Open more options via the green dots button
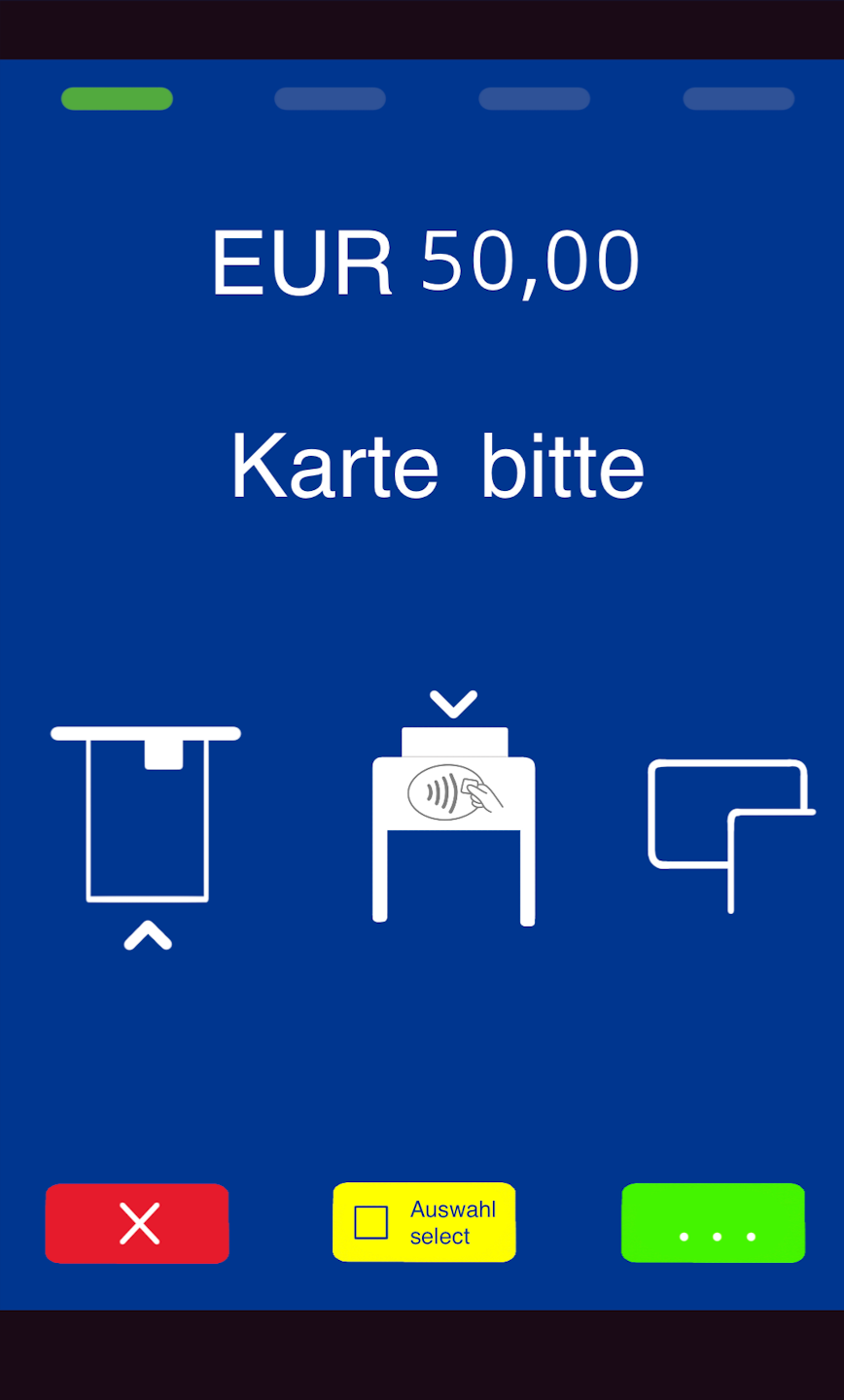The width and height of the screenshot is (844, 1400). tap(713, 1223)
